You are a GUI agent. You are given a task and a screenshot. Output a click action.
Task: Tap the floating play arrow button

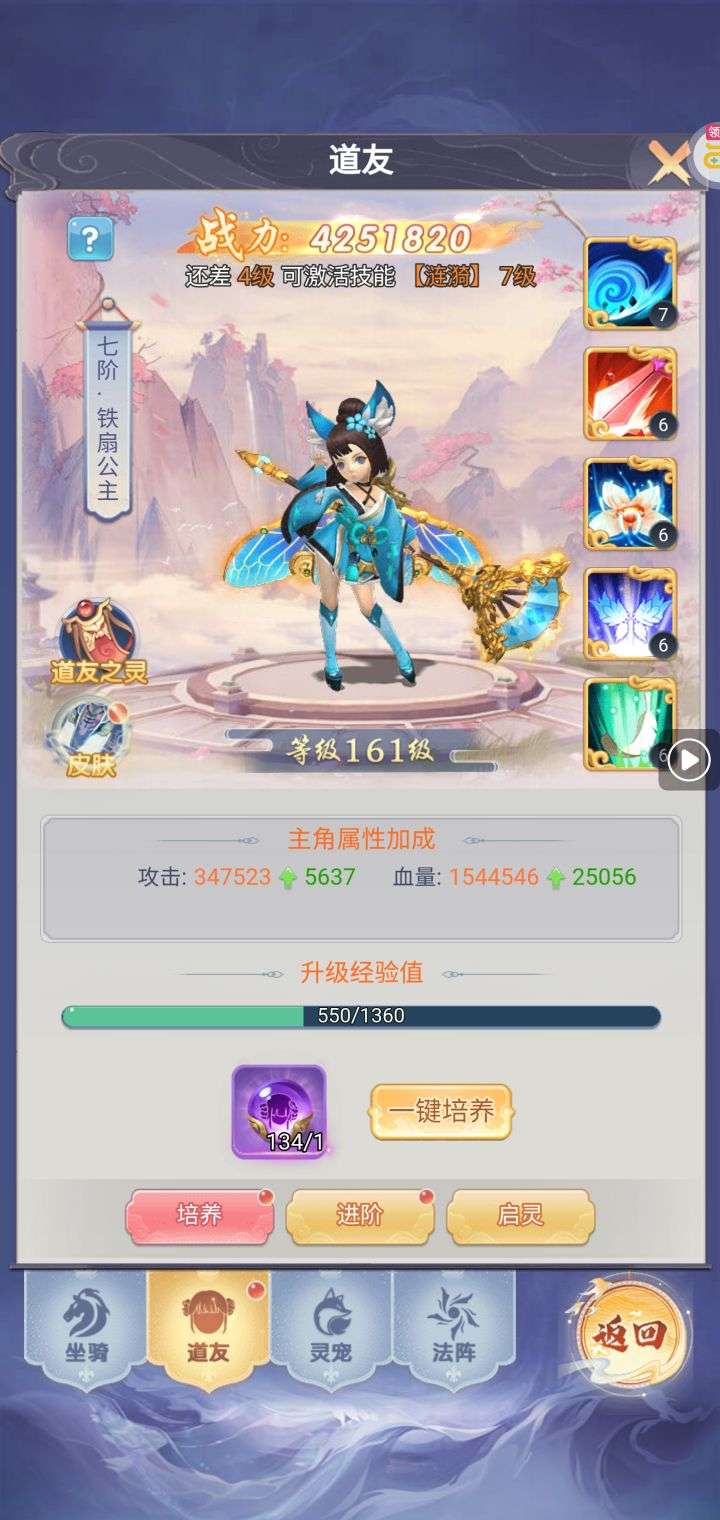pos(689,761)
